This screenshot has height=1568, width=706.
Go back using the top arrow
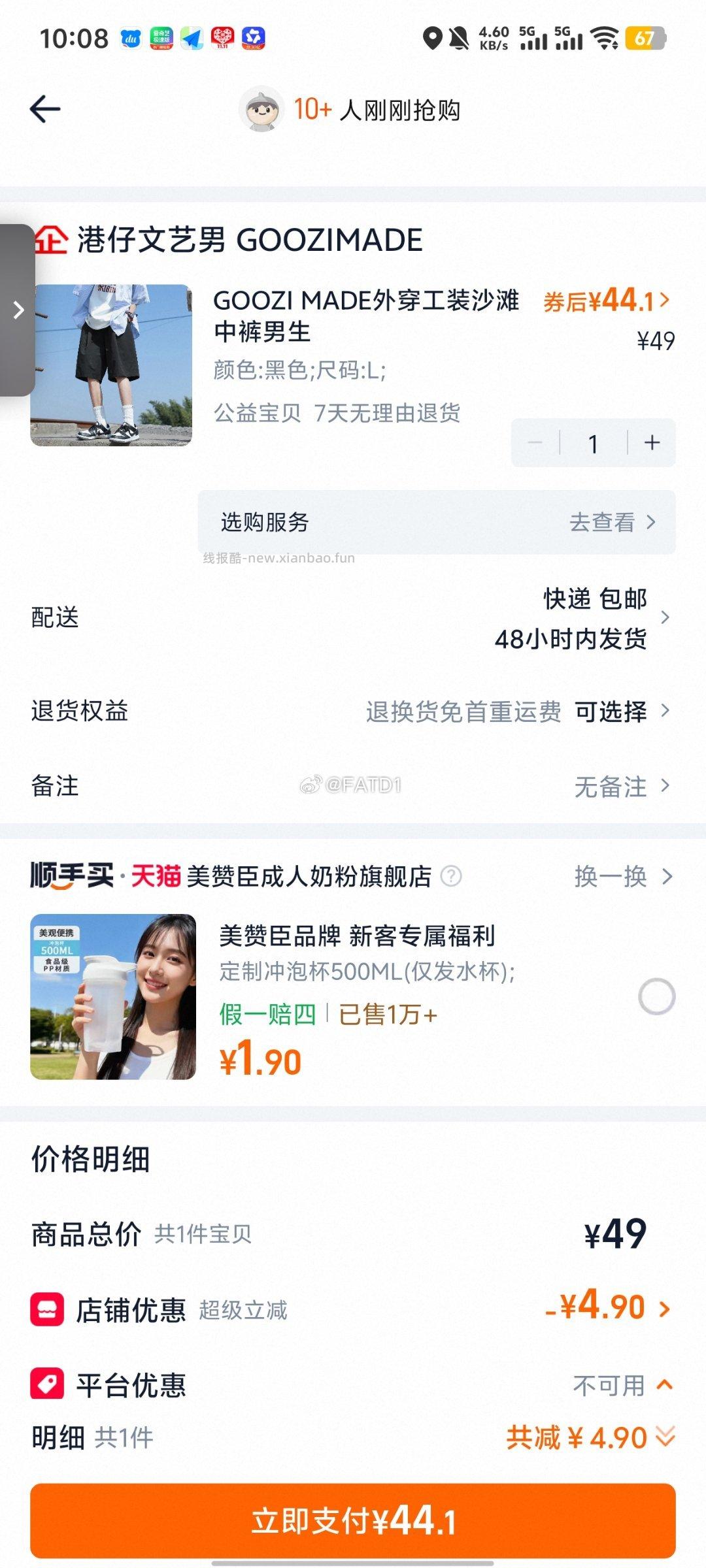[45, 109]
